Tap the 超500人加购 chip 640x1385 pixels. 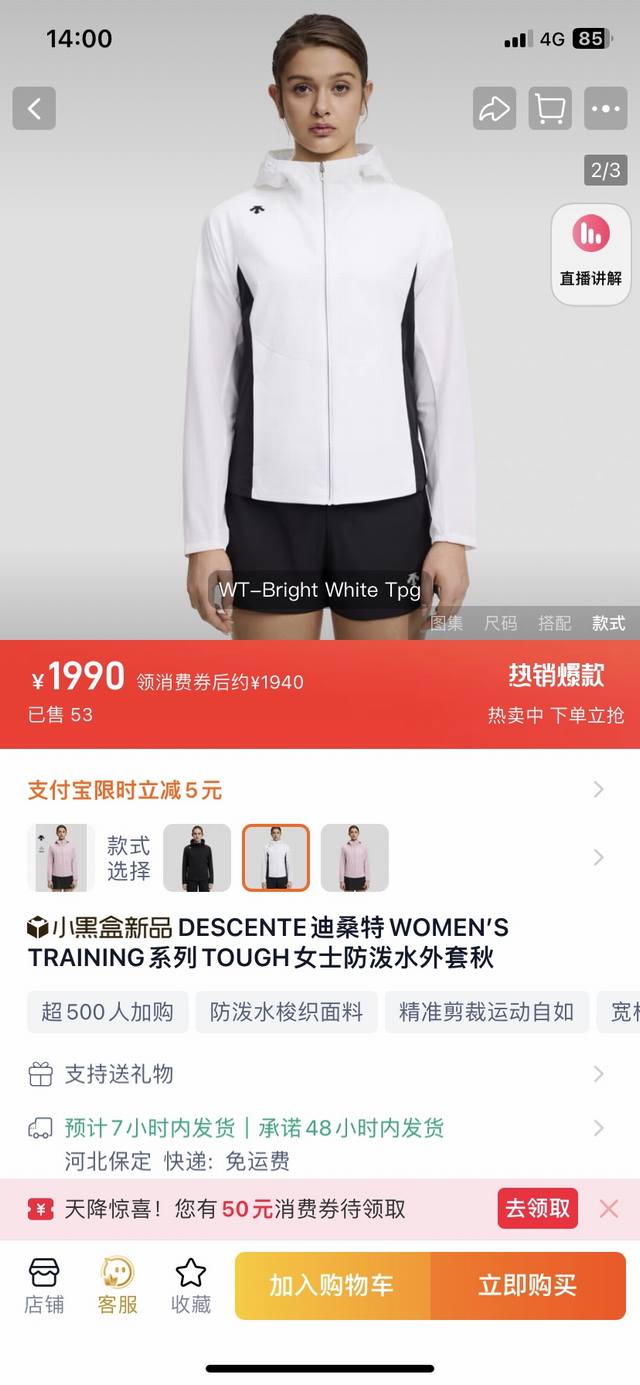[107, 1012]
